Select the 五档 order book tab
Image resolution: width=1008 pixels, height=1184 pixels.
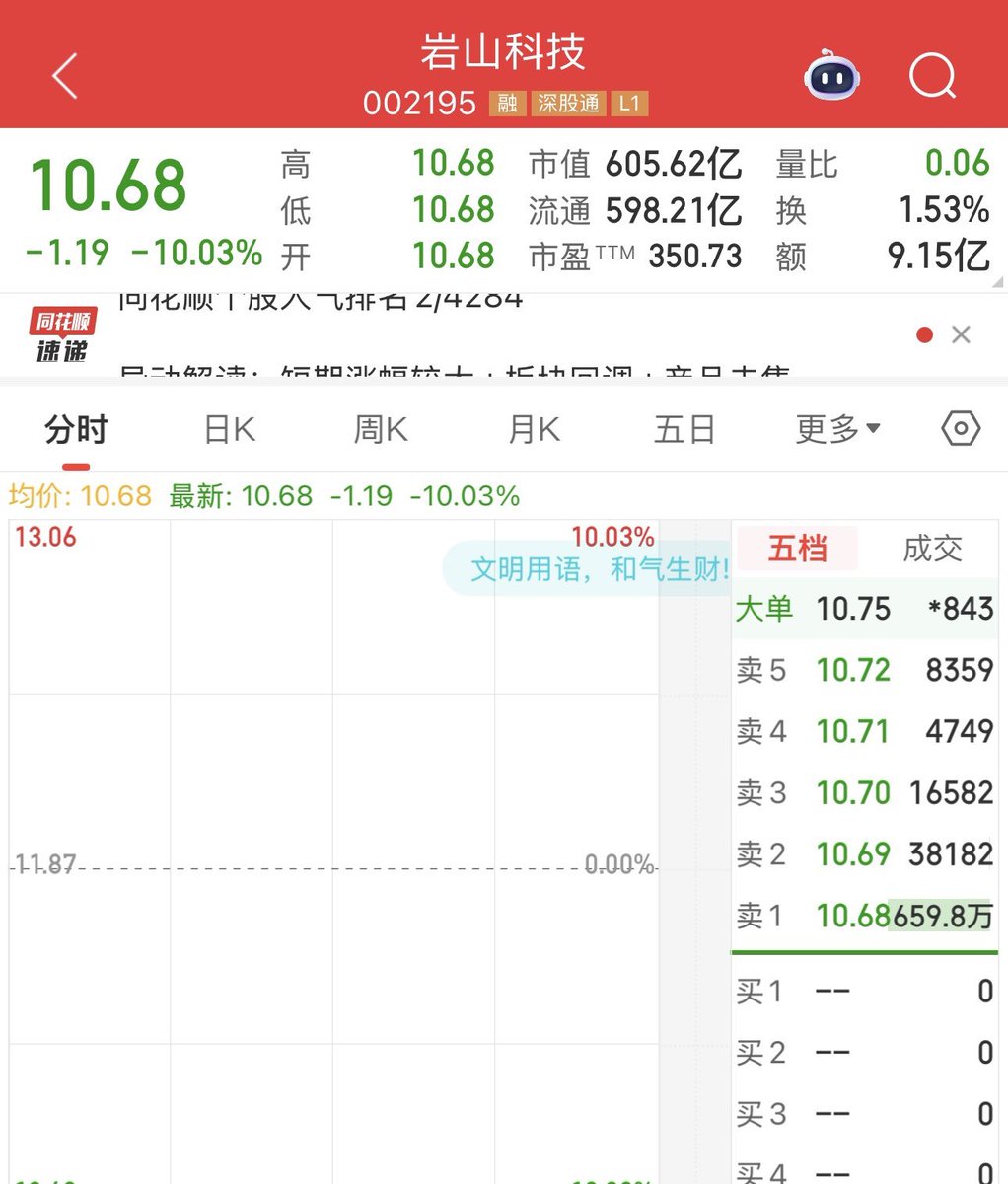click(797, 549)
